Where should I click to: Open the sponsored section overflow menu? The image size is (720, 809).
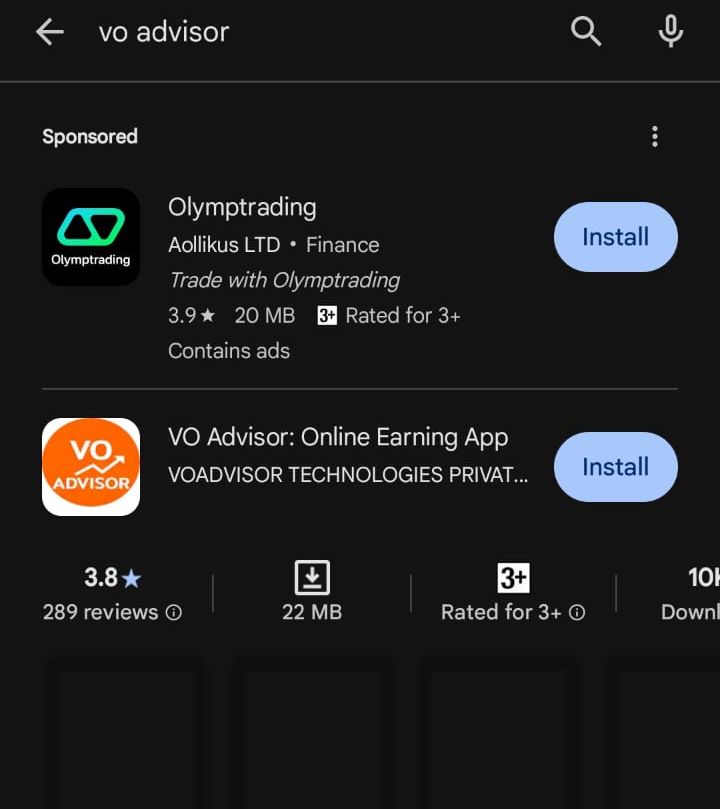point(655,137)
